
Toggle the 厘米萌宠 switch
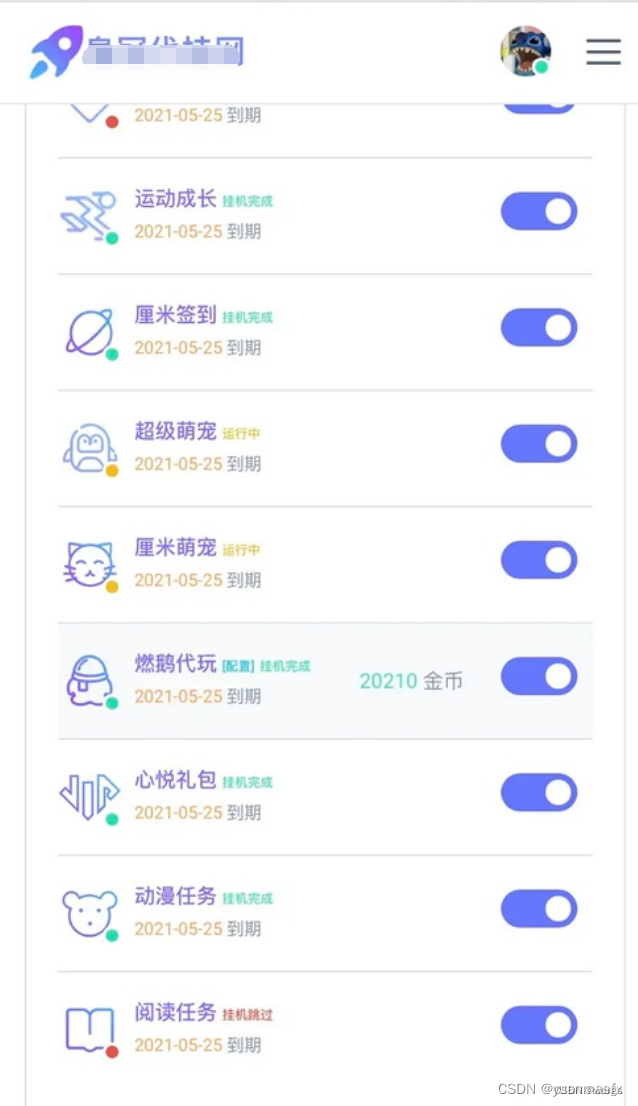click(x=539, y=560)
